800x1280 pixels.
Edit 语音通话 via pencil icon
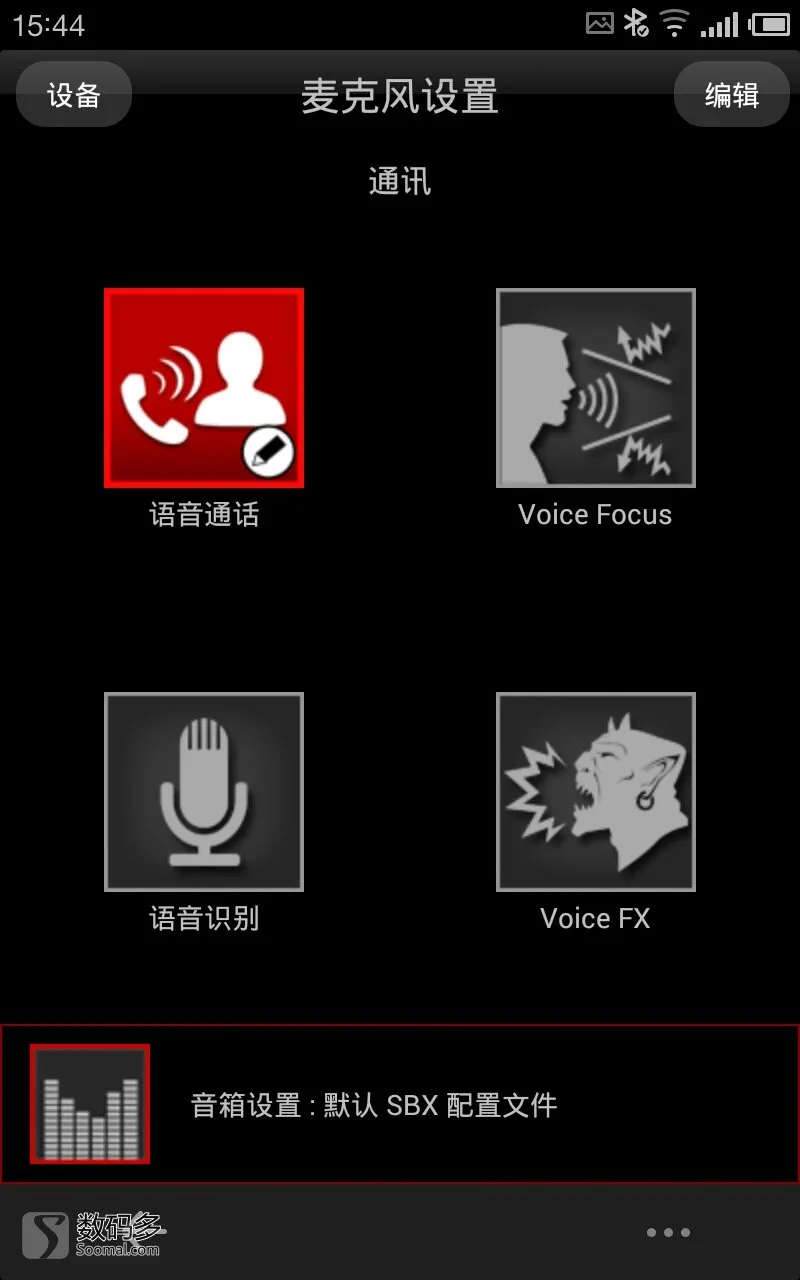[269, 456]
